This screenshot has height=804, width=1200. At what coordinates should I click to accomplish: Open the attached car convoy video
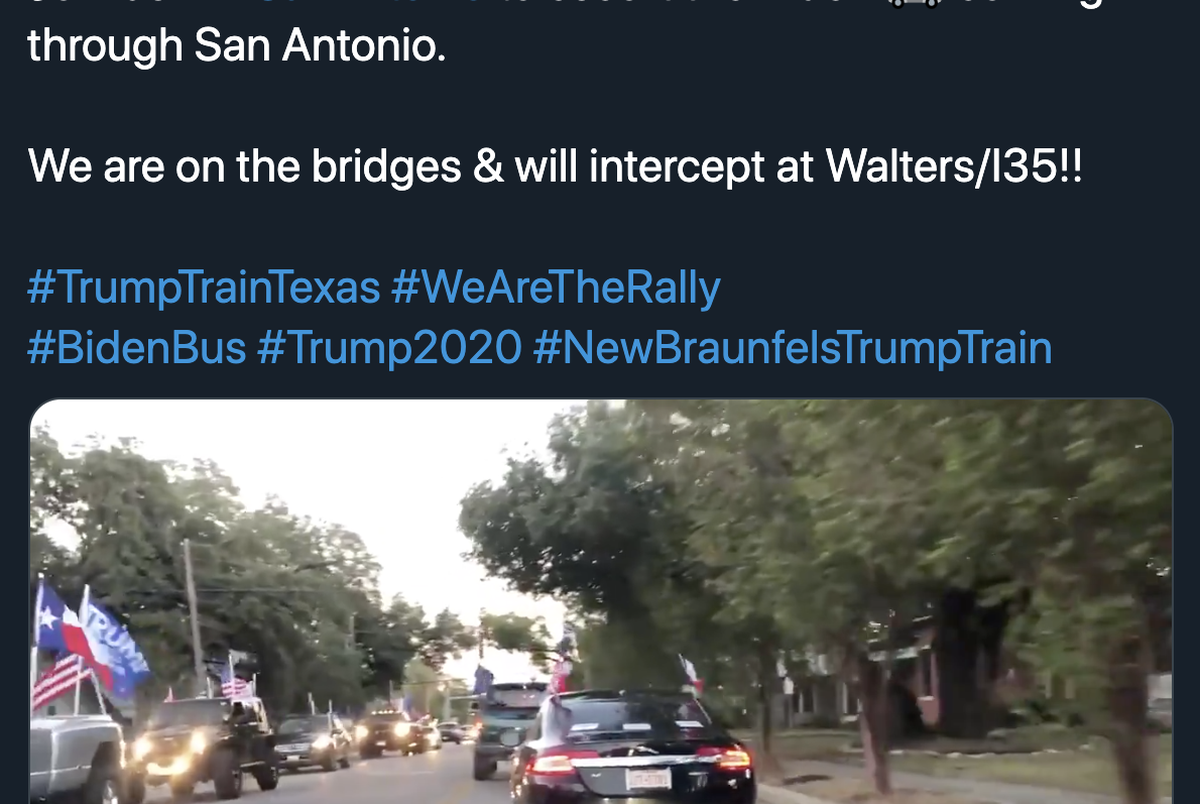[x=600, y=600]
